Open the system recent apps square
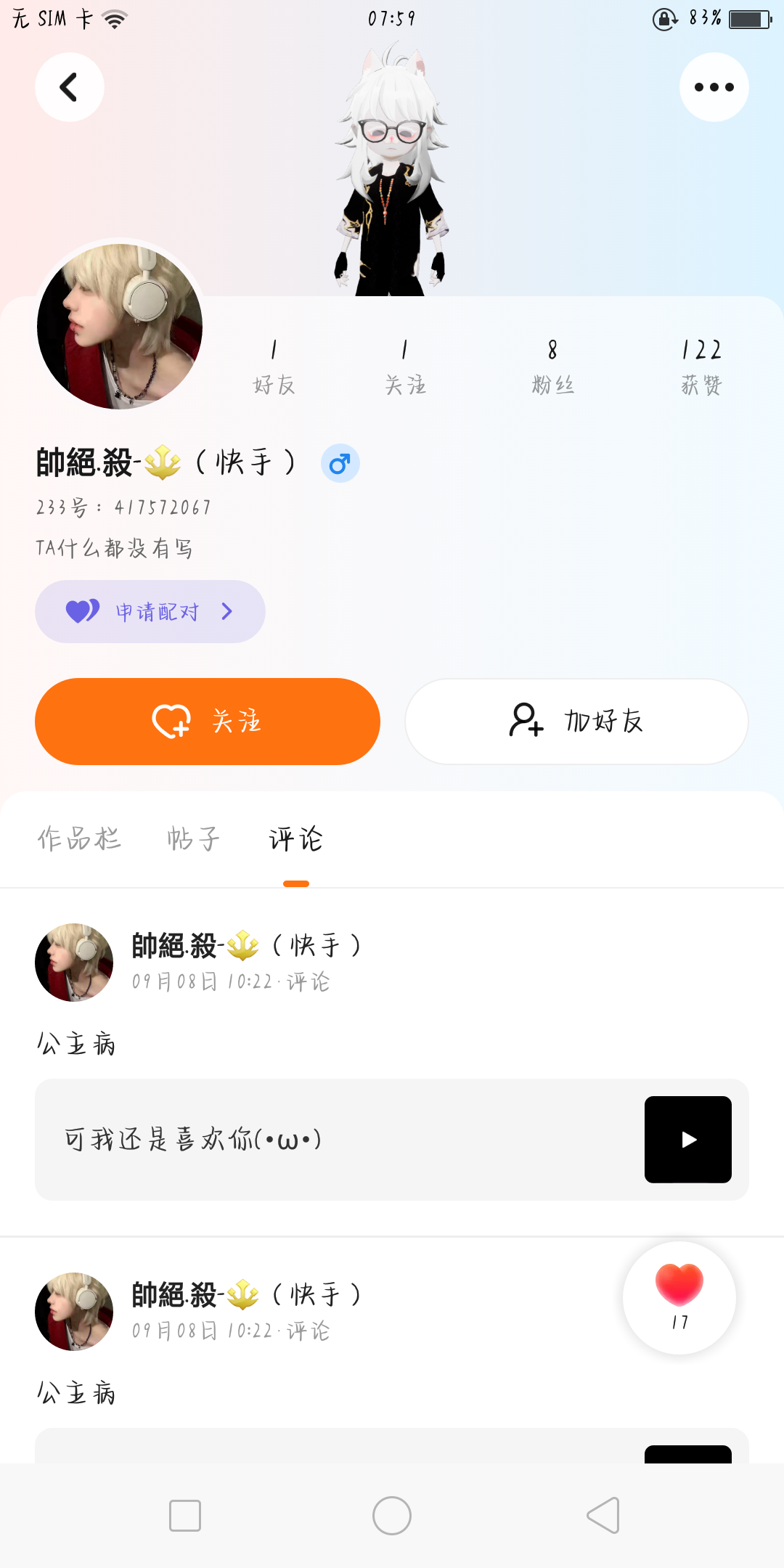This screenshot has width=784, height=1568. (185, 1516)
